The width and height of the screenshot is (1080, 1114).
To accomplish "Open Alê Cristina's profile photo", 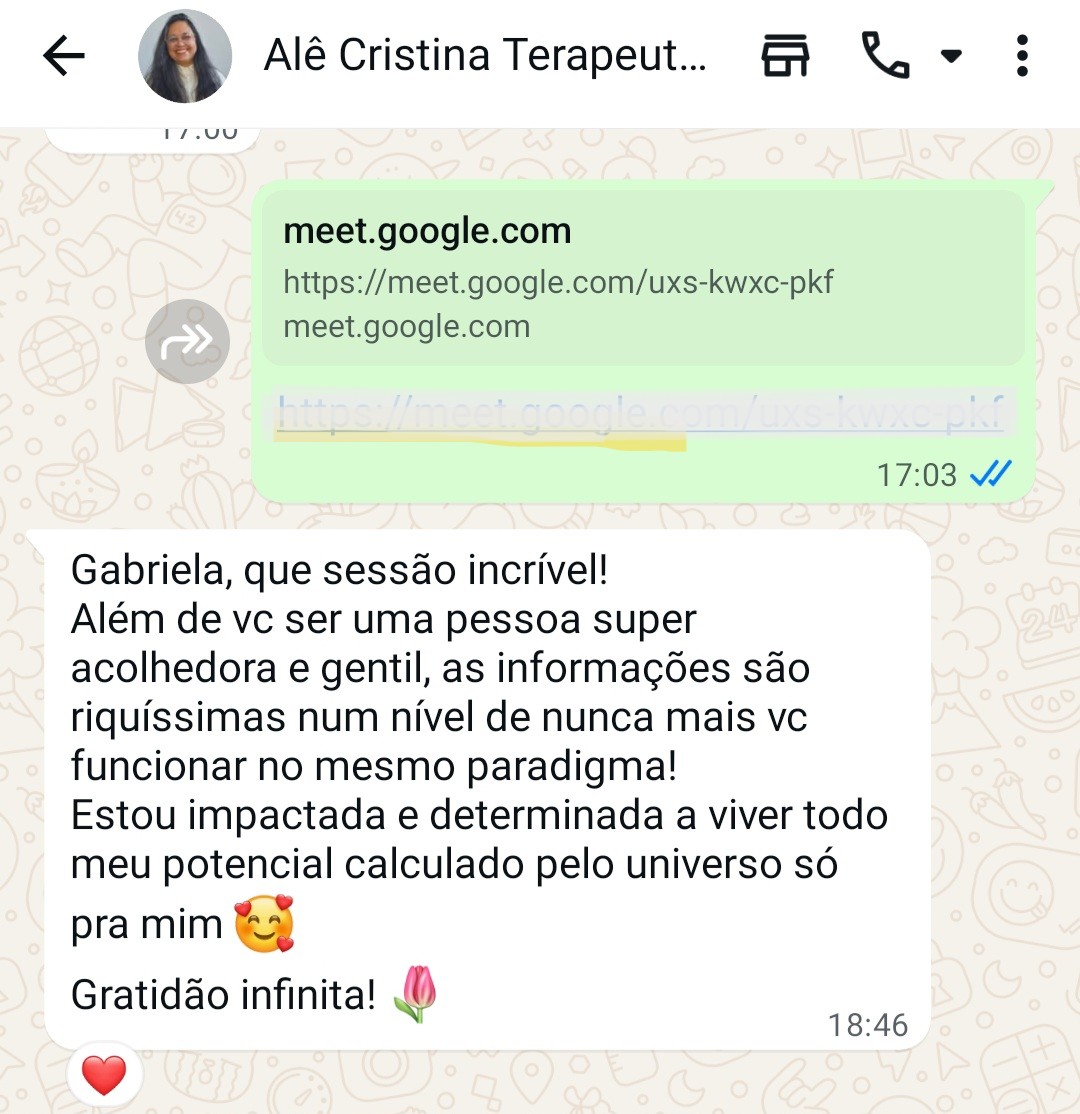I will [185, 57].
